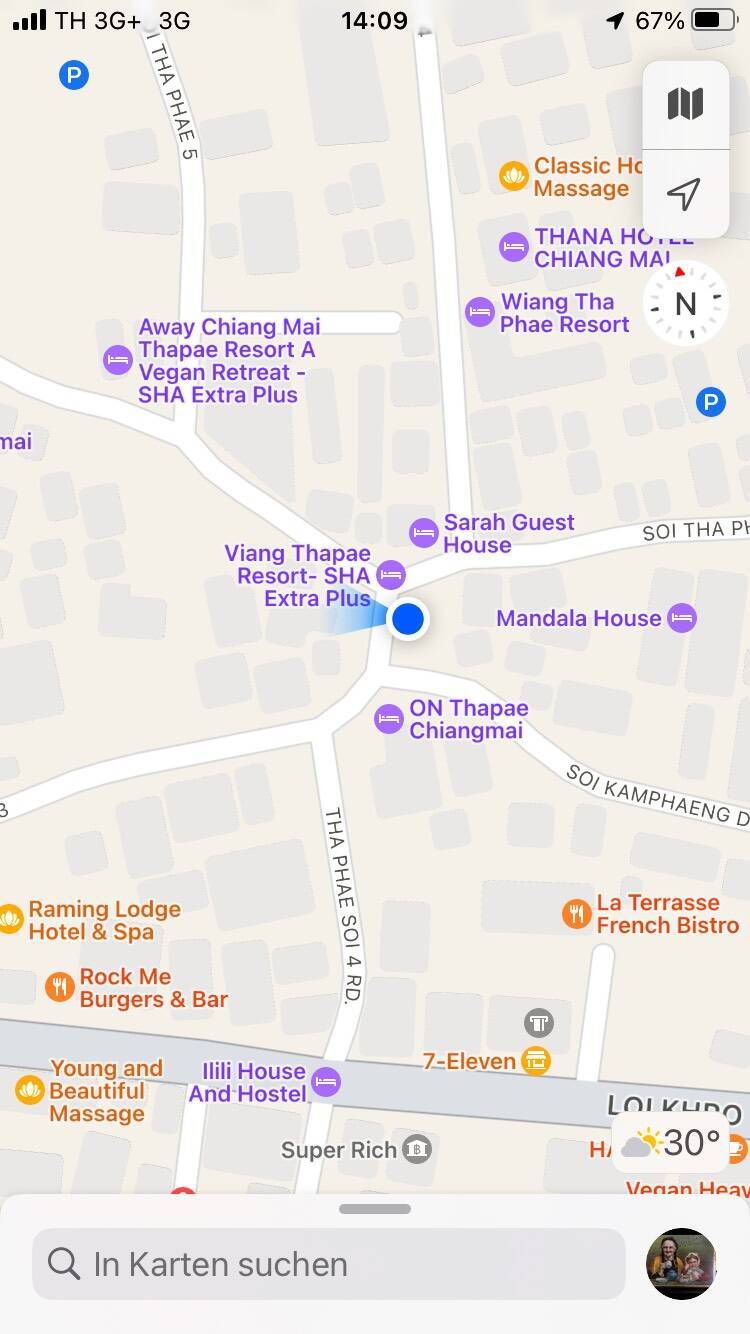
Task: Select the Super Rich exchange marker
Action: pos(416,1150)
